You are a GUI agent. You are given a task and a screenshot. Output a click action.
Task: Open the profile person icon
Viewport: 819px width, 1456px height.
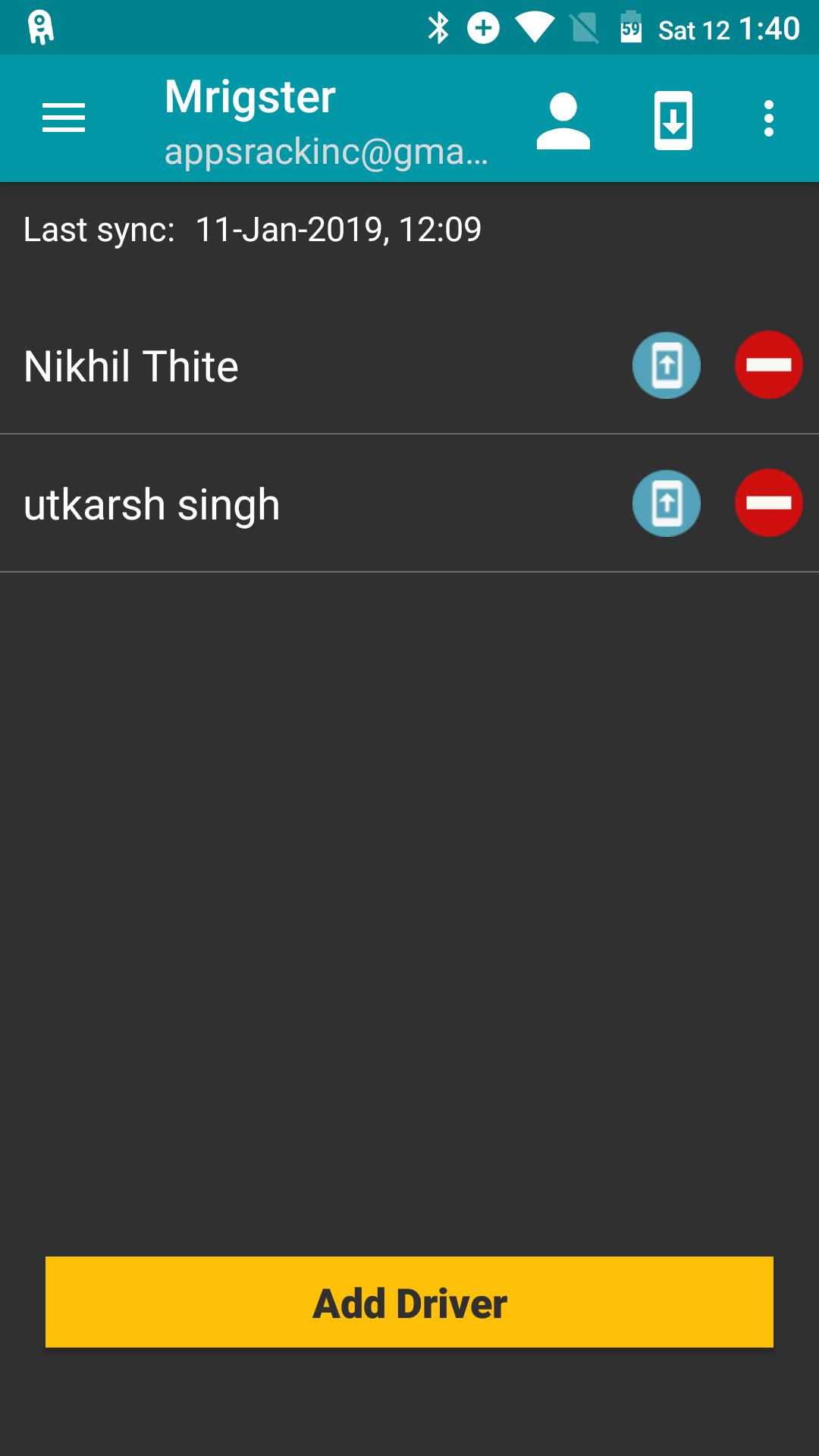pos(563,120)
